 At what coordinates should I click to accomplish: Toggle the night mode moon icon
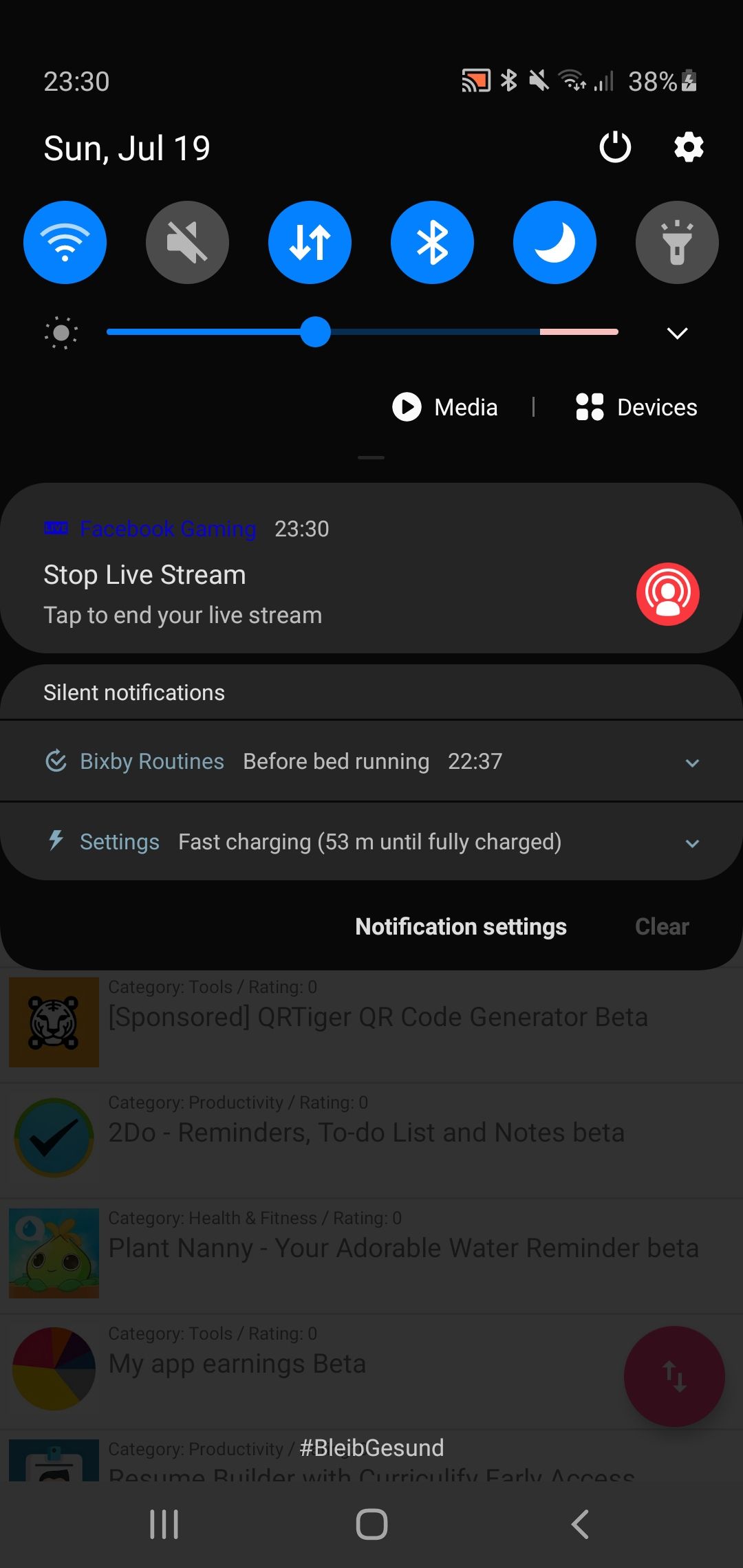click(x=554, y=243)
